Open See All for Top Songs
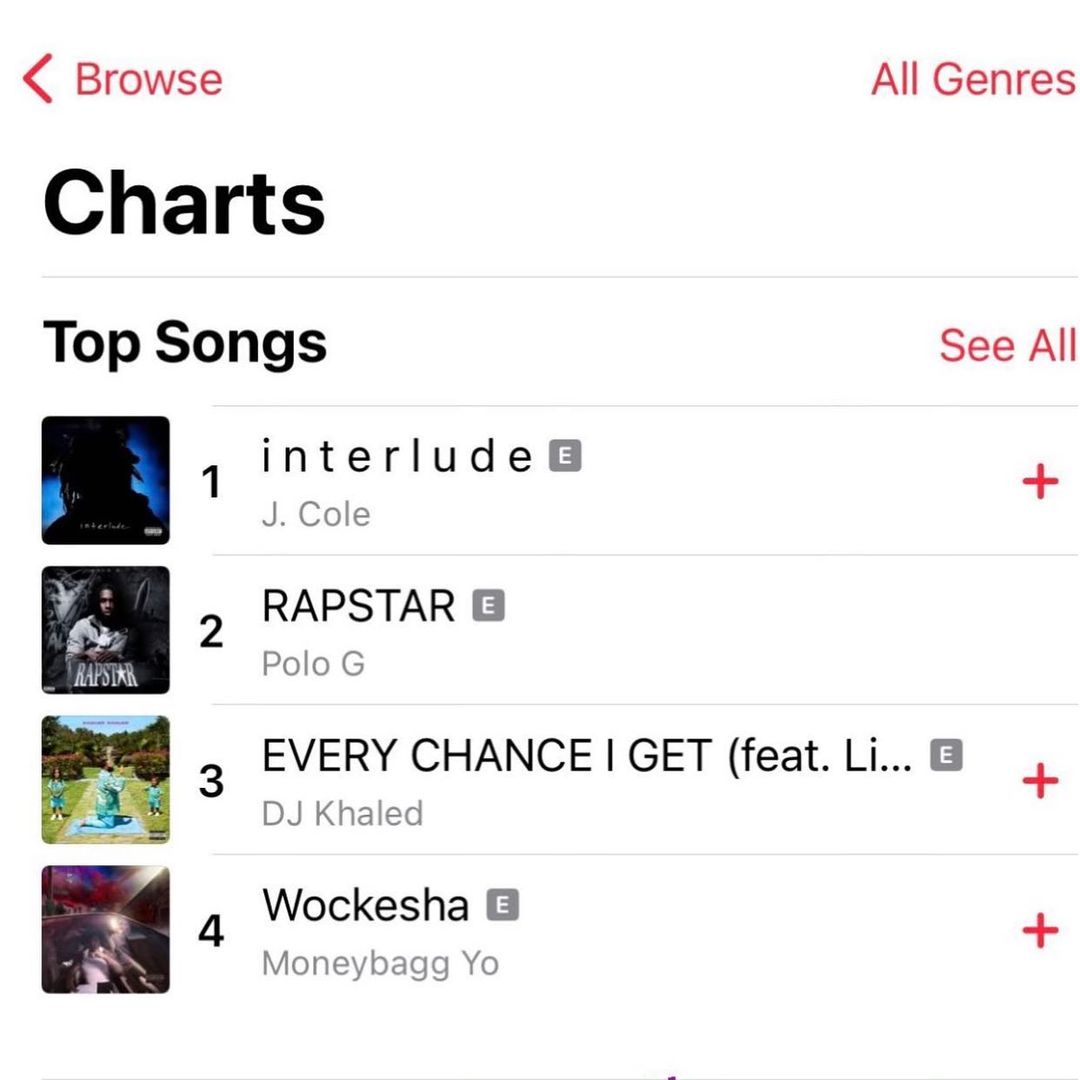The width and height of the screenshot is (1080, 1080). 1006,345
